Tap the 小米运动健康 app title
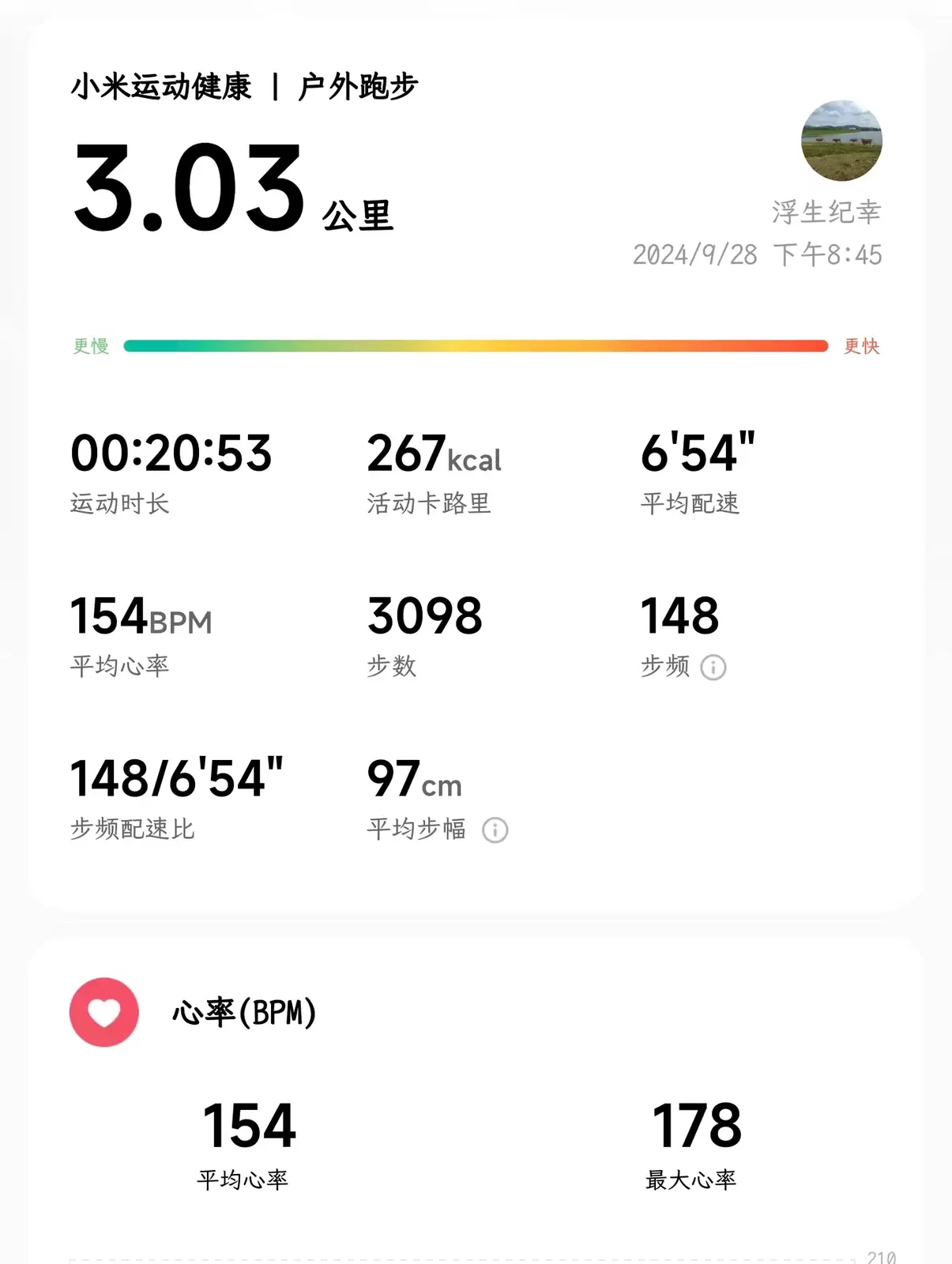 (x=159, y=88)
